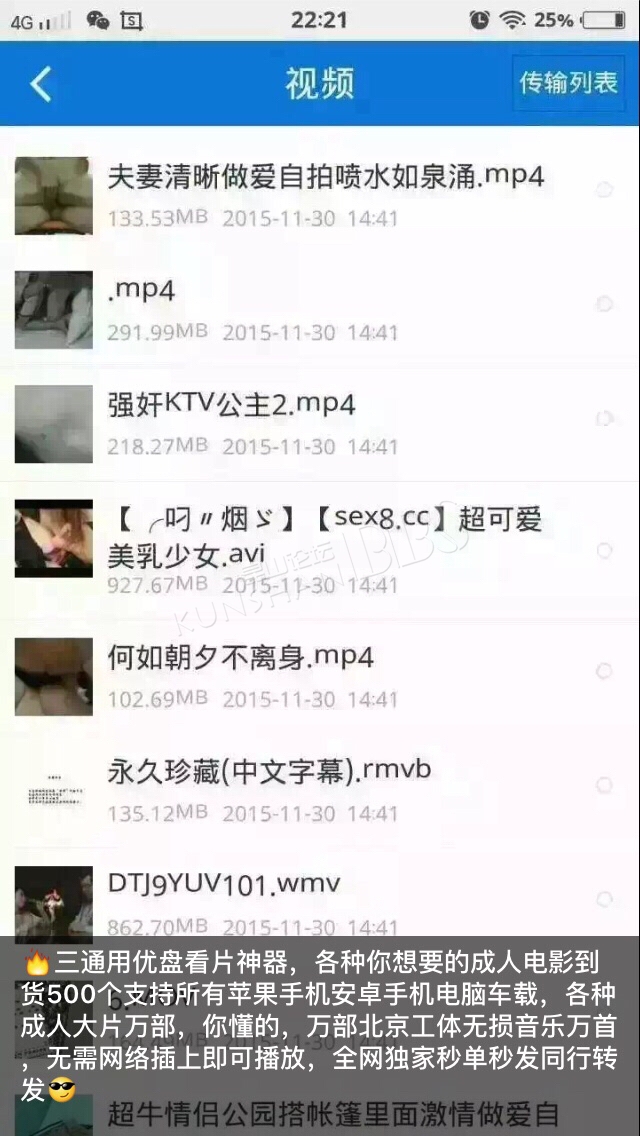Screen dimensions: 640x1136
Task: Select the circle beside DTJ9YUV101.wmv
Action: point(604,899)
